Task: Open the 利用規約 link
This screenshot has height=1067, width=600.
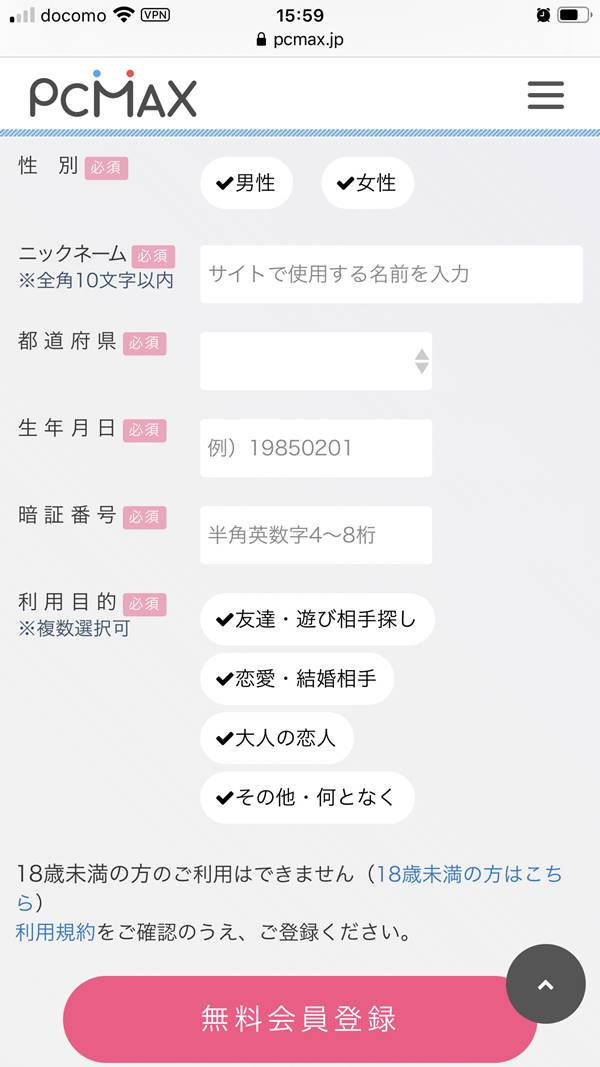Action: coord(55,933)
